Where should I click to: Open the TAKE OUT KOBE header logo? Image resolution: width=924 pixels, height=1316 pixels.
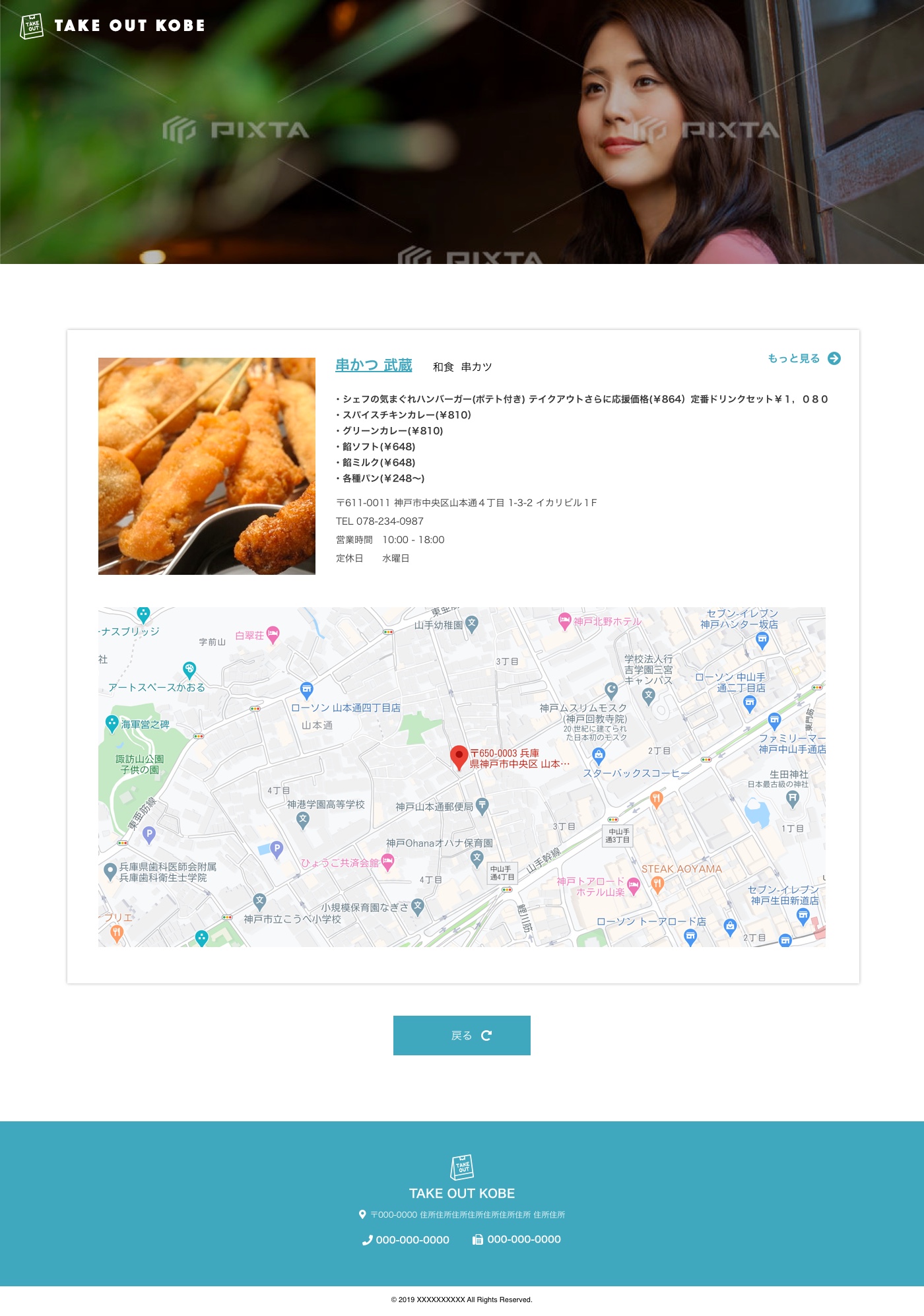(x=113, y=26)
